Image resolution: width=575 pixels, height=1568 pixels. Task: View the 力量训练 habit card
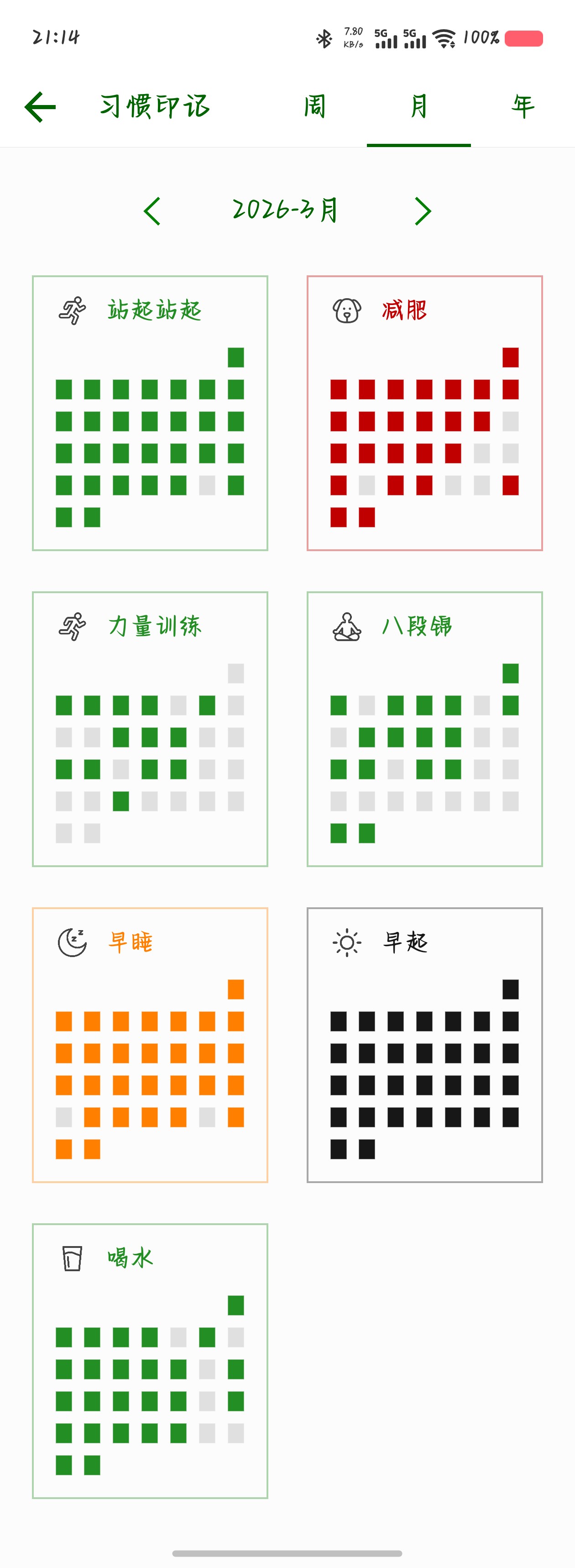click(150, 729)
